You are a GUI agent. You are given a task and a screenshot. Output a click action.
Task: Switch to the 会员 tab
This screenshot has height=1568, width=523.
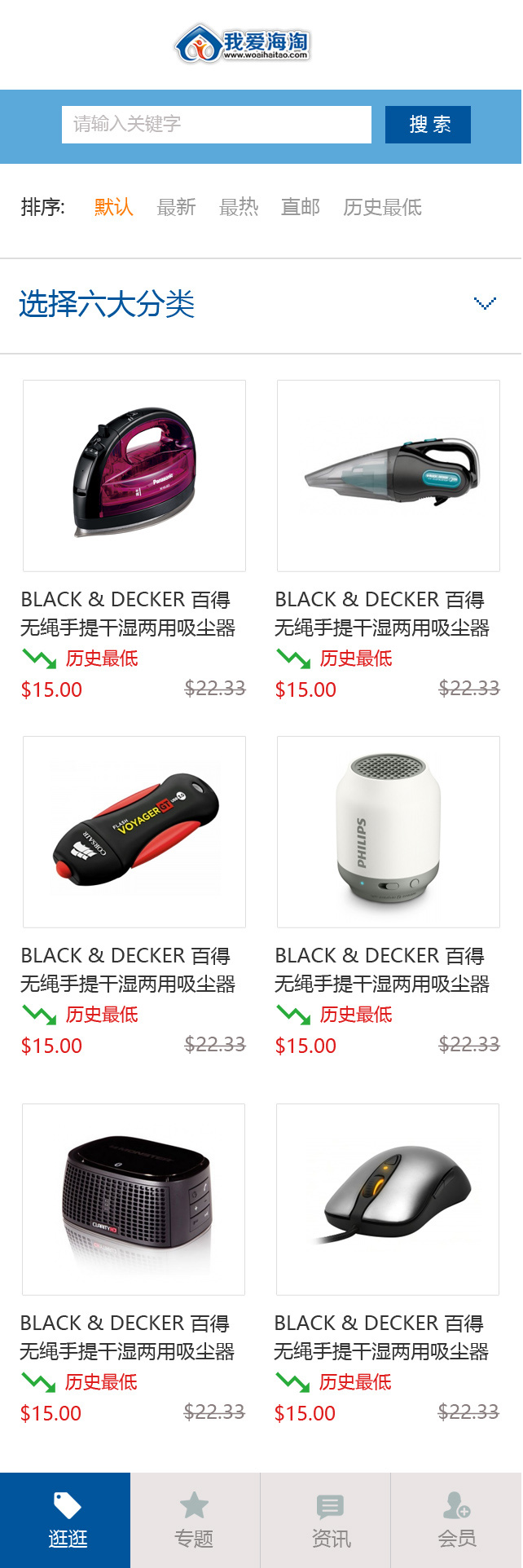[x=457, y=1520]
